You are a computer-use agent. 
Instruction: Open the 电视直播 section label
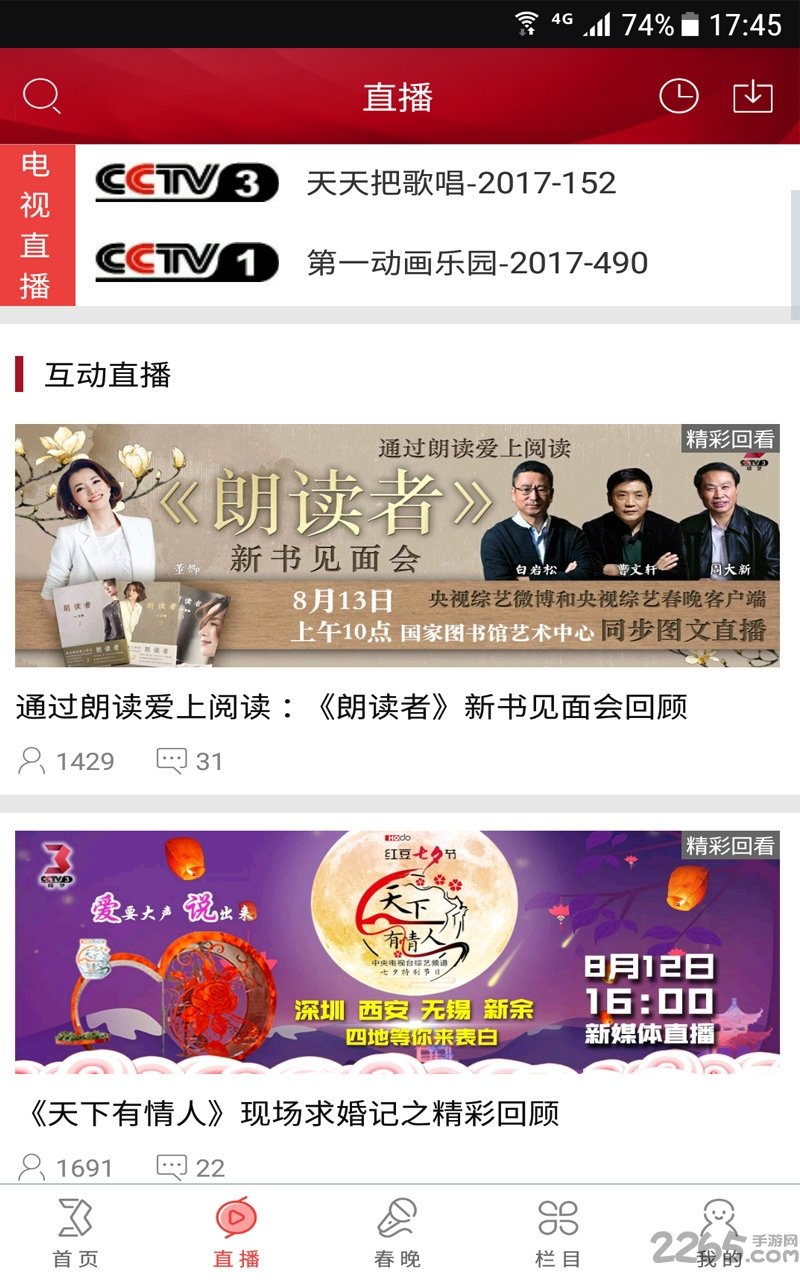(x=36, y=225)
